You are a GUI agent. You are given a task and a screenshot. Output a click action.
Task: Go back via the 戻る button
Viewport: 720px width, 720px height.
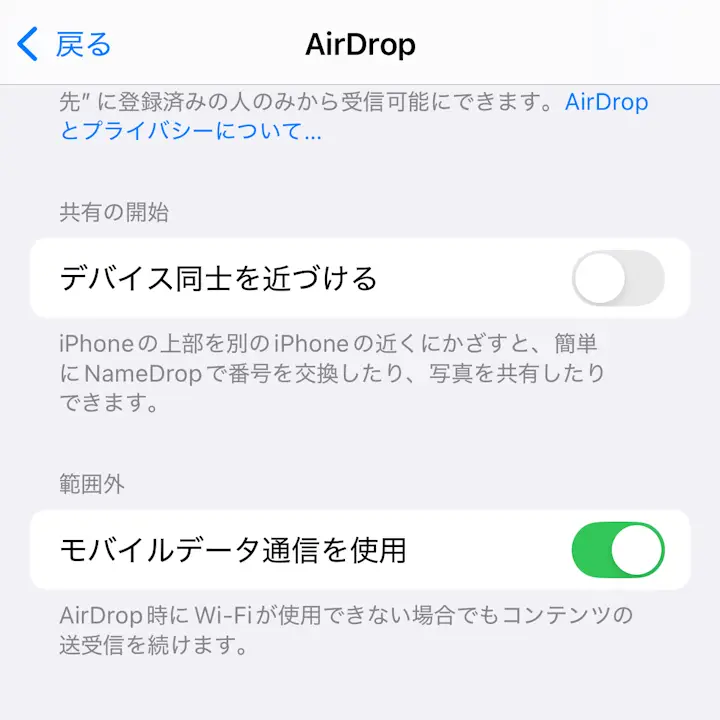[x=65, y=44]
